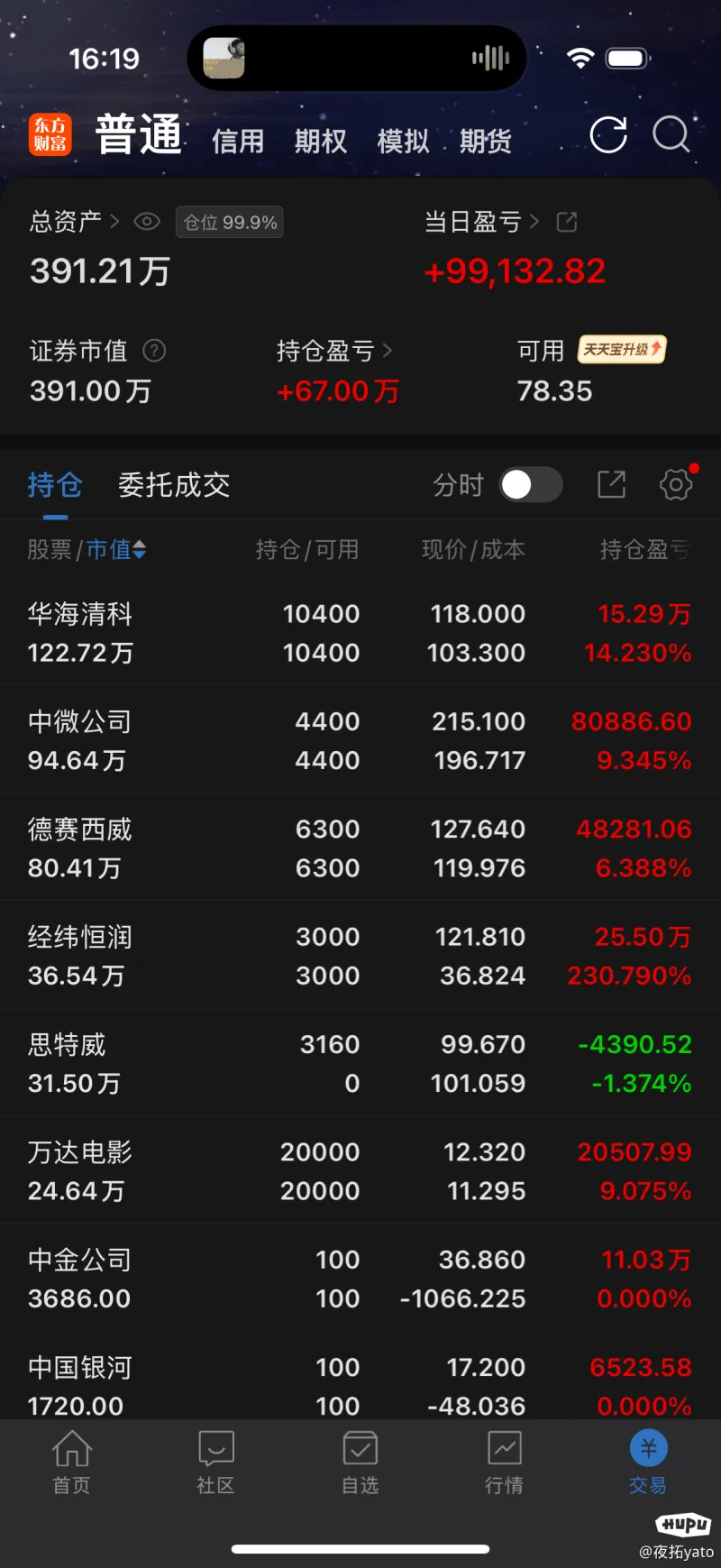
Task: Open the 模拟 trading tab
Action: [403, 142]
